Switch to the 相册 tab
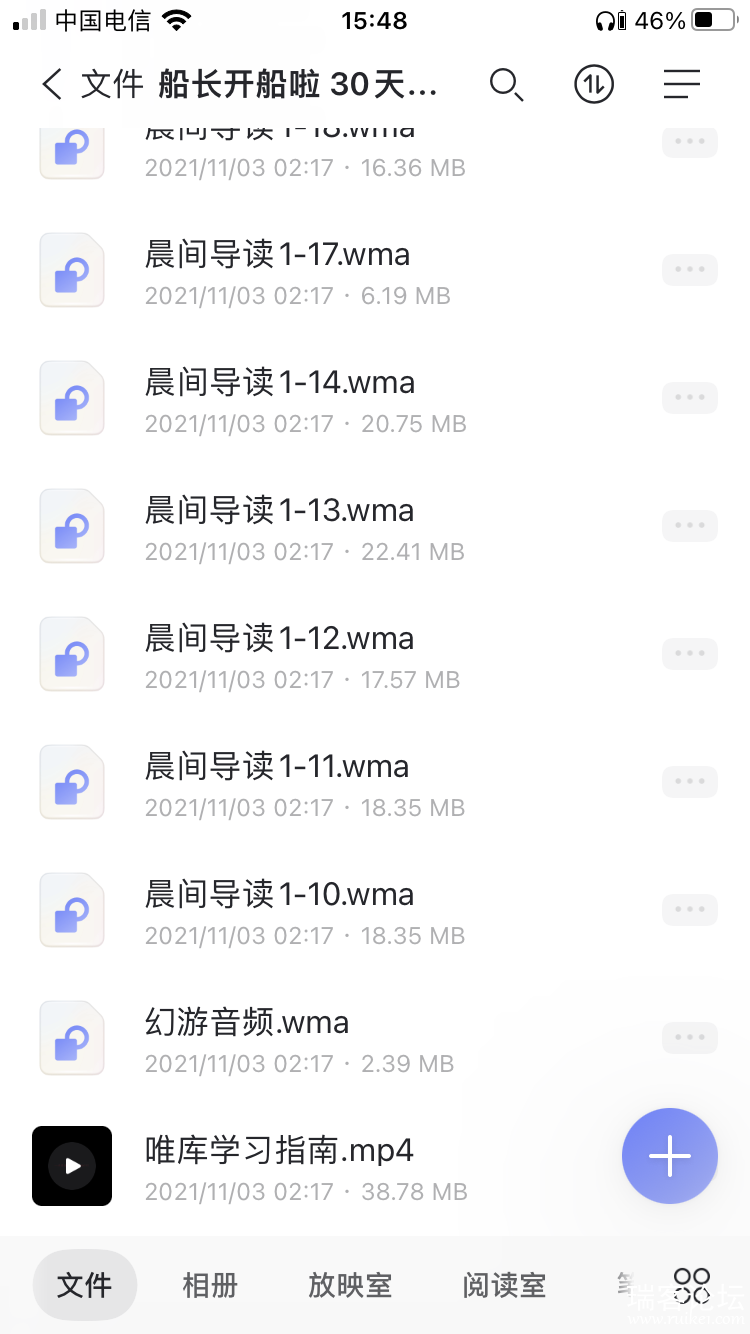Viewport: 750px width, 1334px height. click(210, 1285)
